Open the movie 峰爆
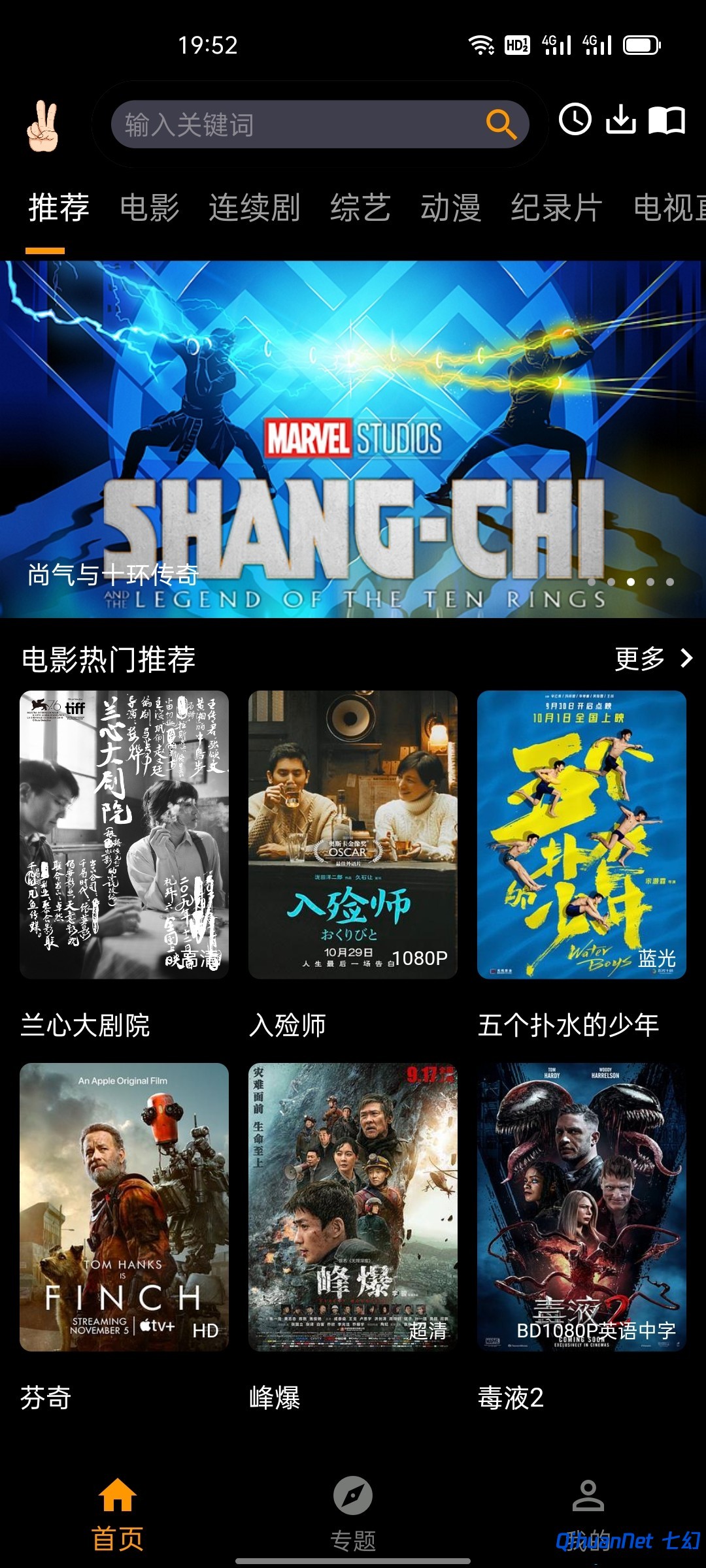The image size is (706, 1568). pos(353,1207)
